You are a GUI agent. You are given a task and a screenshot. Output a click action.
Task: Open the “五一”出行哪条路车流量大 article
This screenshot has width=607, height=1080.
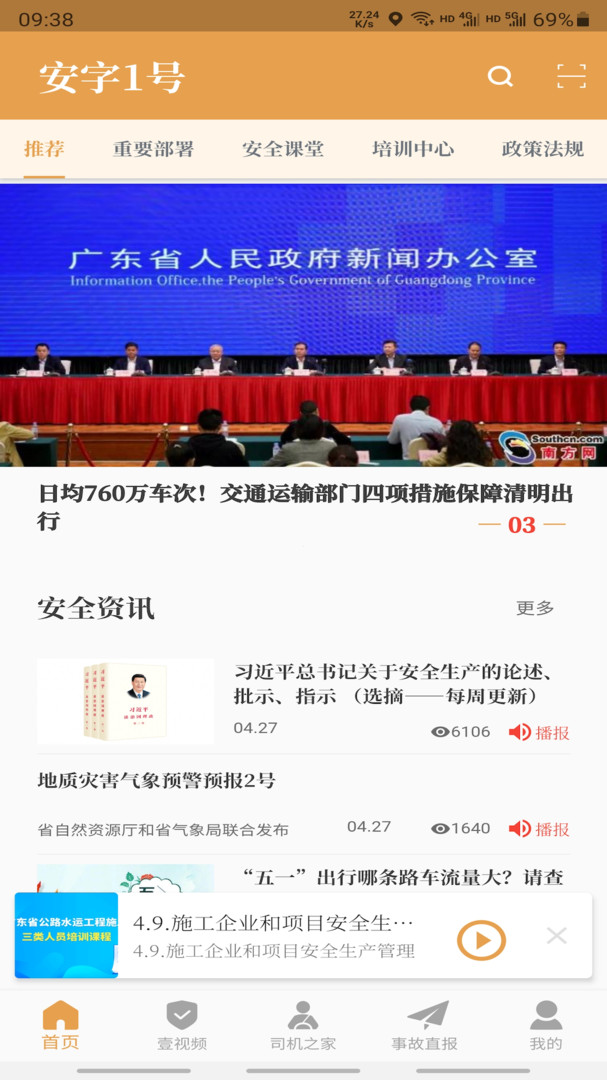(x=403, y=878)
